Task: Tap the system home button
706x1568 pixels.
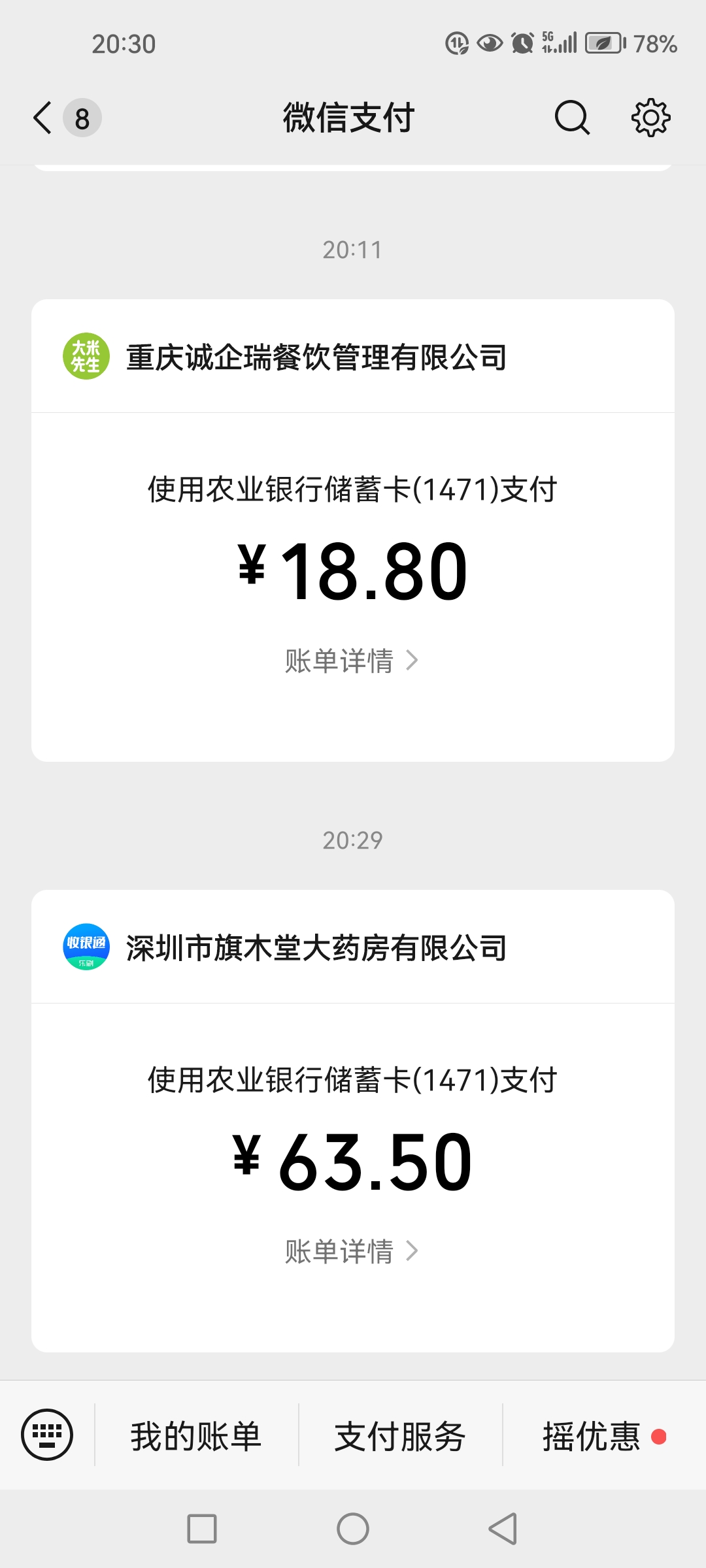Action: point(353,1529)
